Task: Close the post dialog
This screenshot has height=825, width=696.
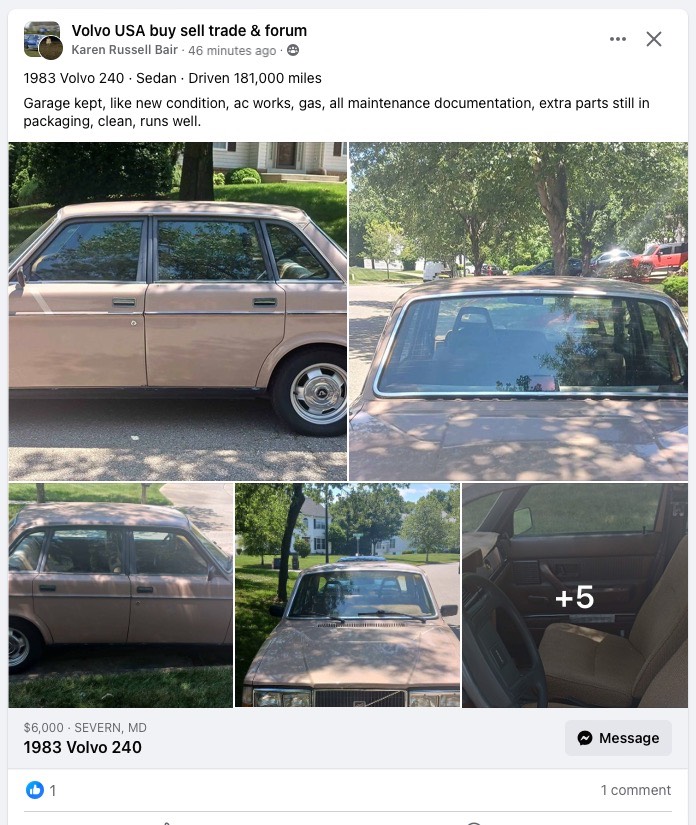Action: pyautogui.click(x=653, y=39)
